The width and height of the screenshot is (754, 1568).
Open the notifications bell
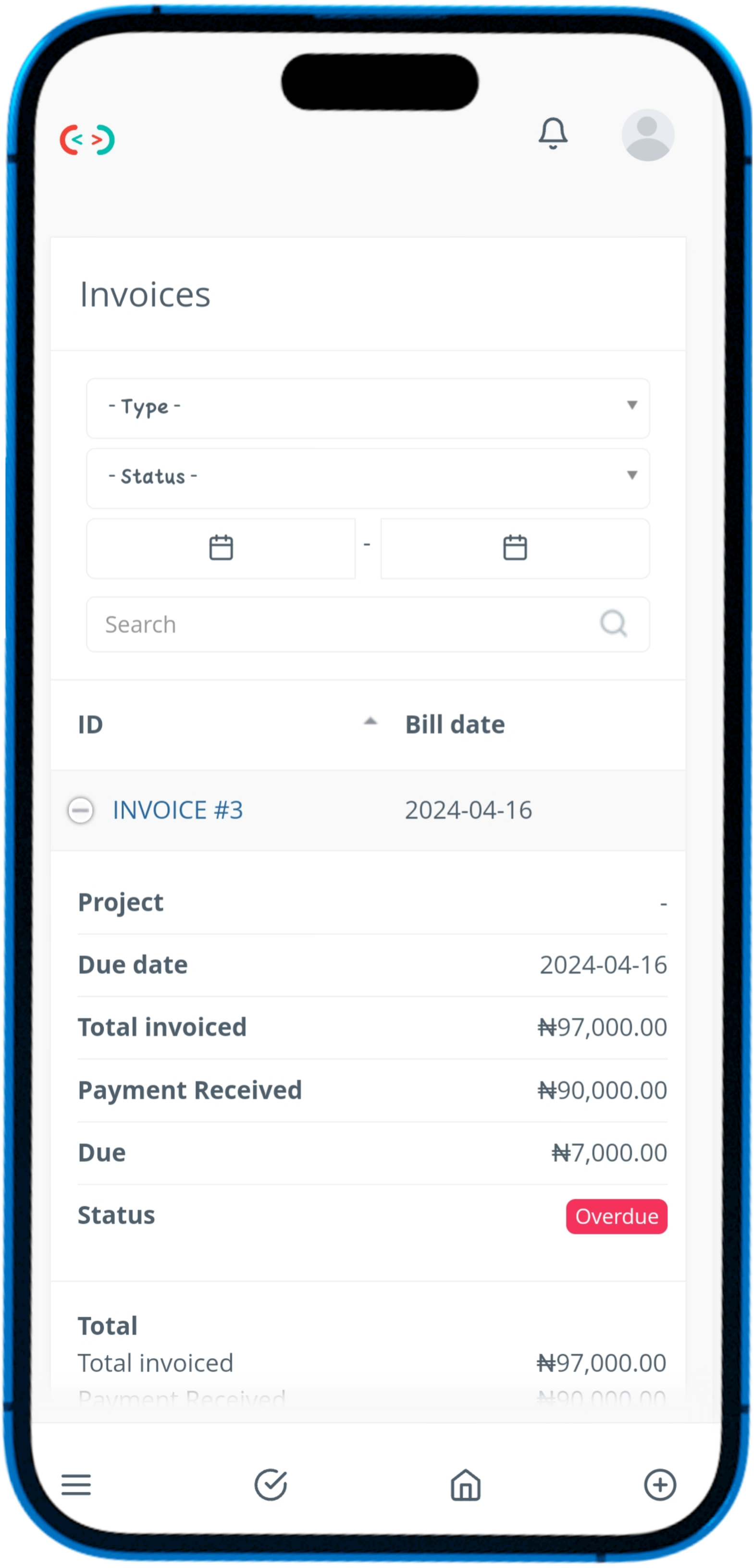pyautogui.click(x=553, y=133)
